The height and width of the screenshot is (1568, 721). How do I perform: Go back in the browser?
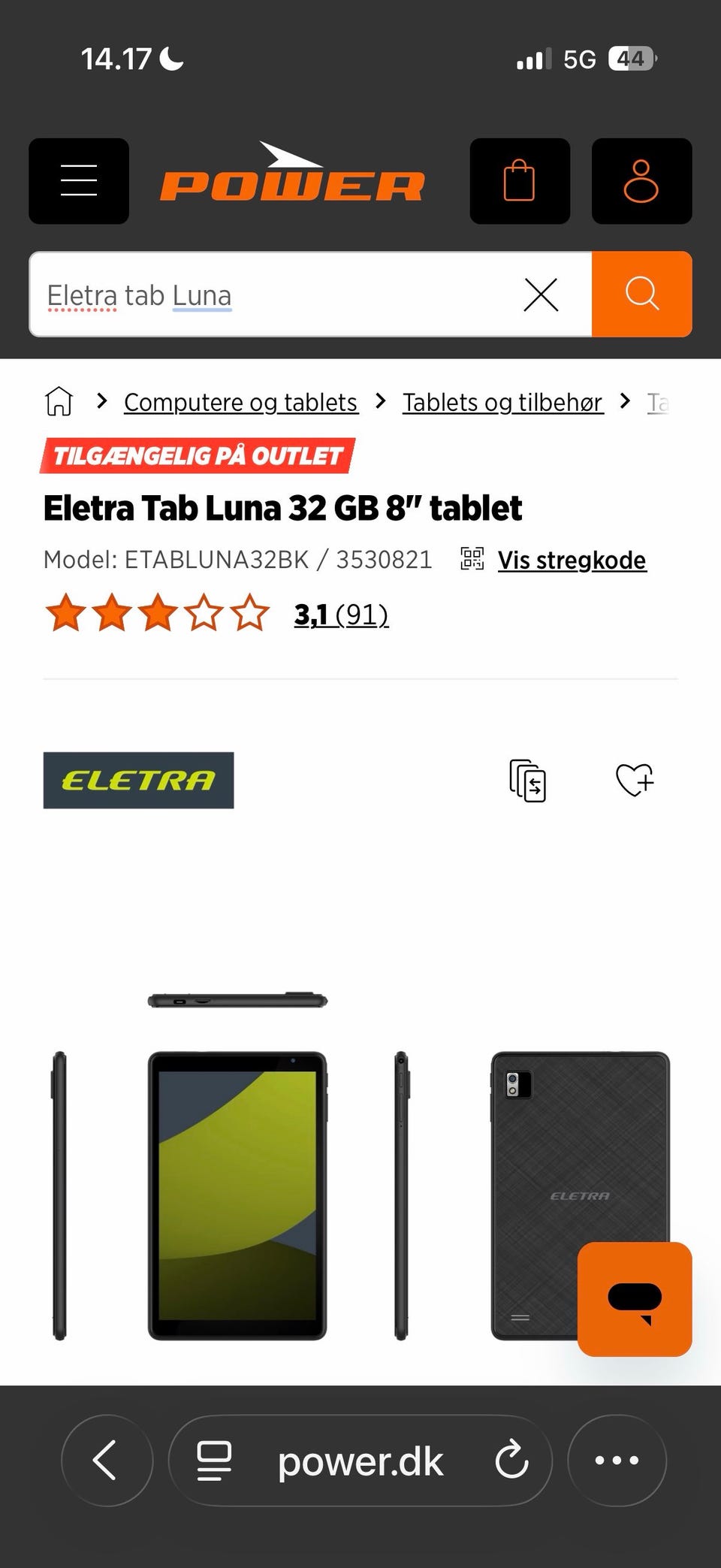coord(107,1460)
